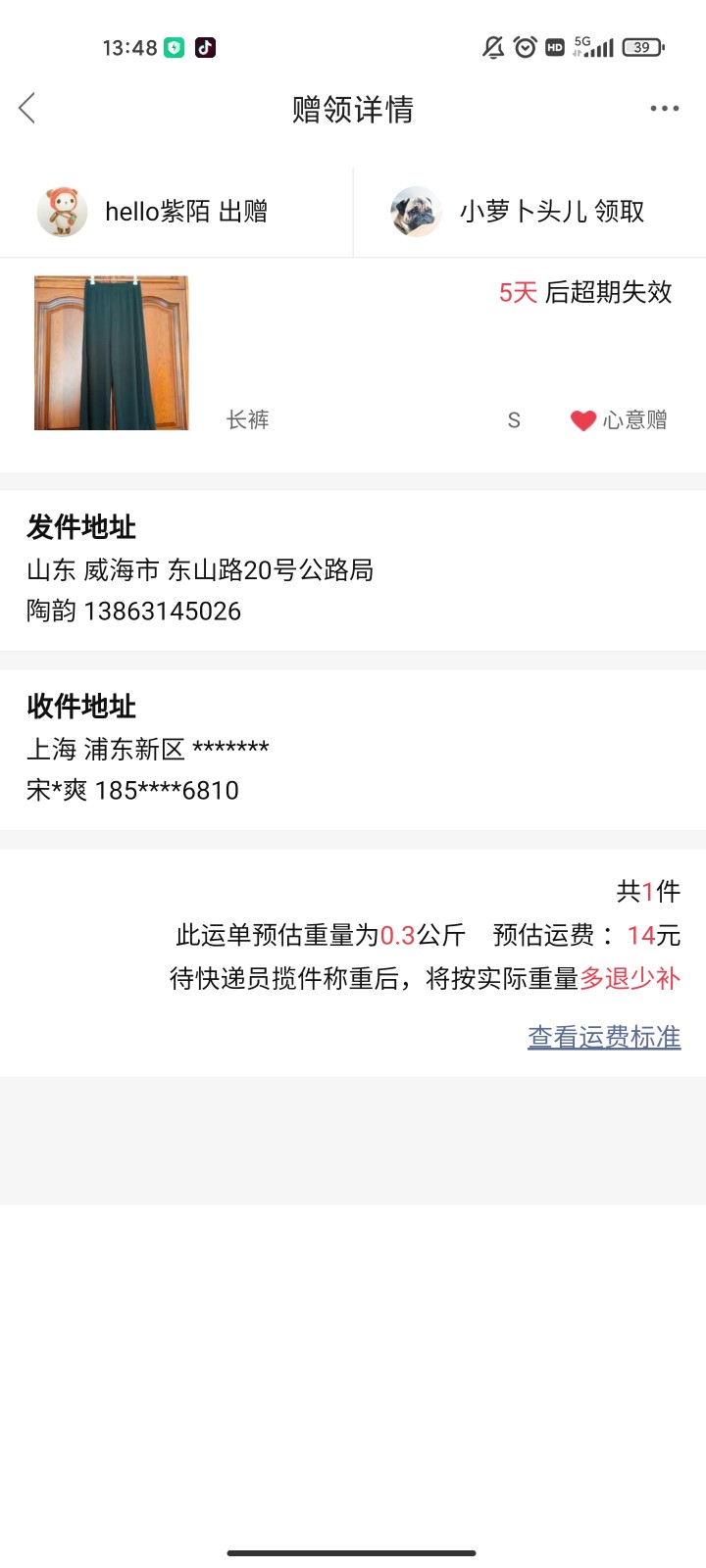
Task: Go back from 赠领详情 page
Action: point(27,109)
